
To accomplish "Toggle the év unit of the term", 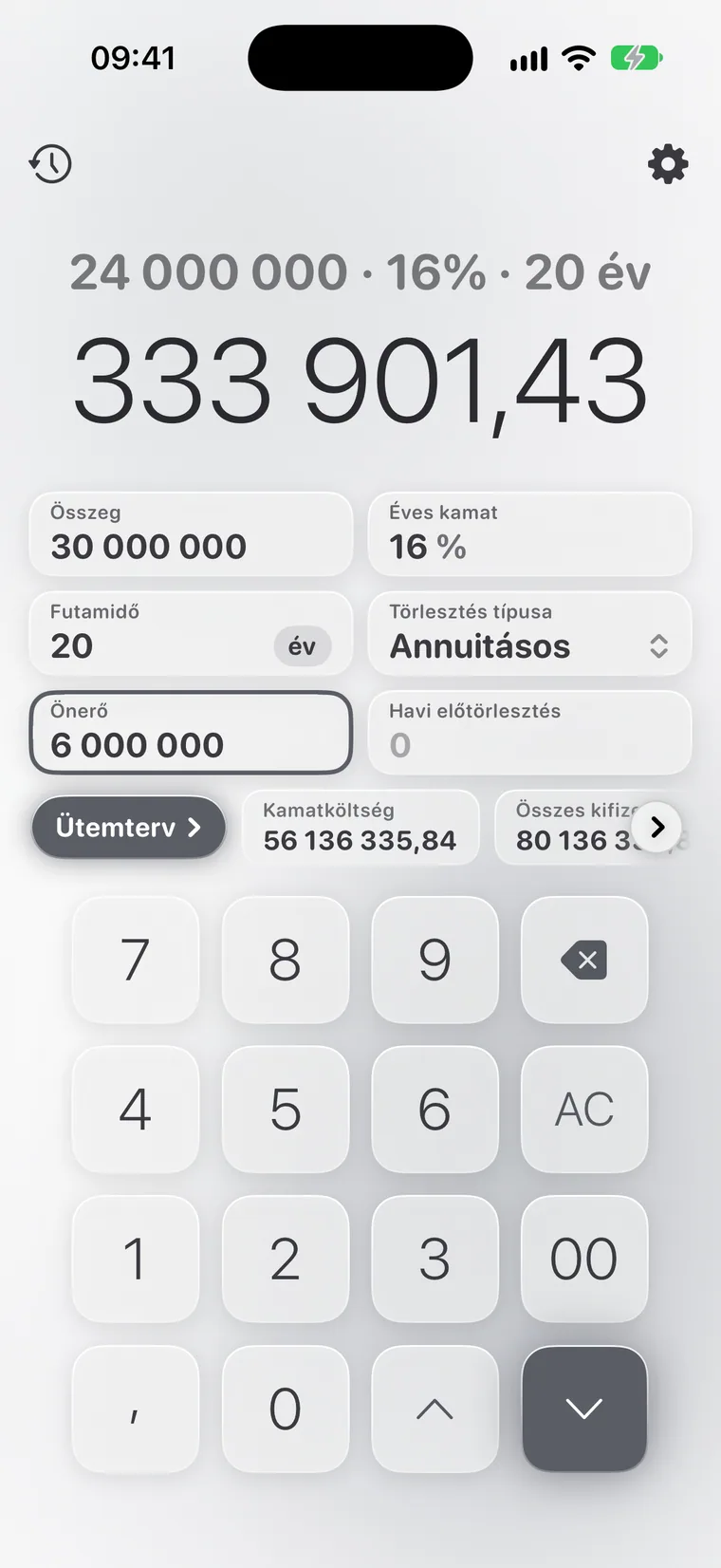I will 303,646.
